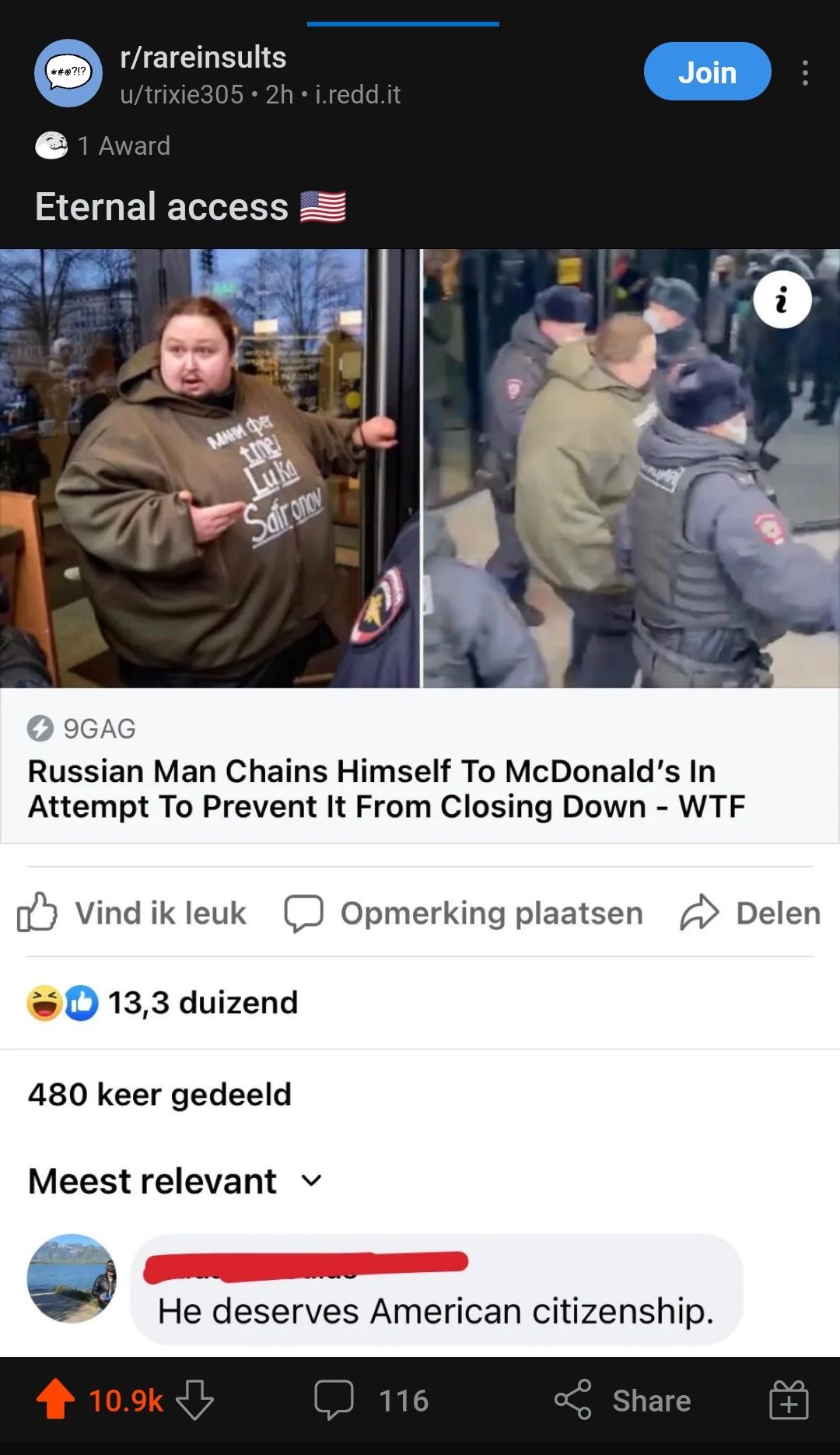Upvote this post

click(x=55, y=1400)
